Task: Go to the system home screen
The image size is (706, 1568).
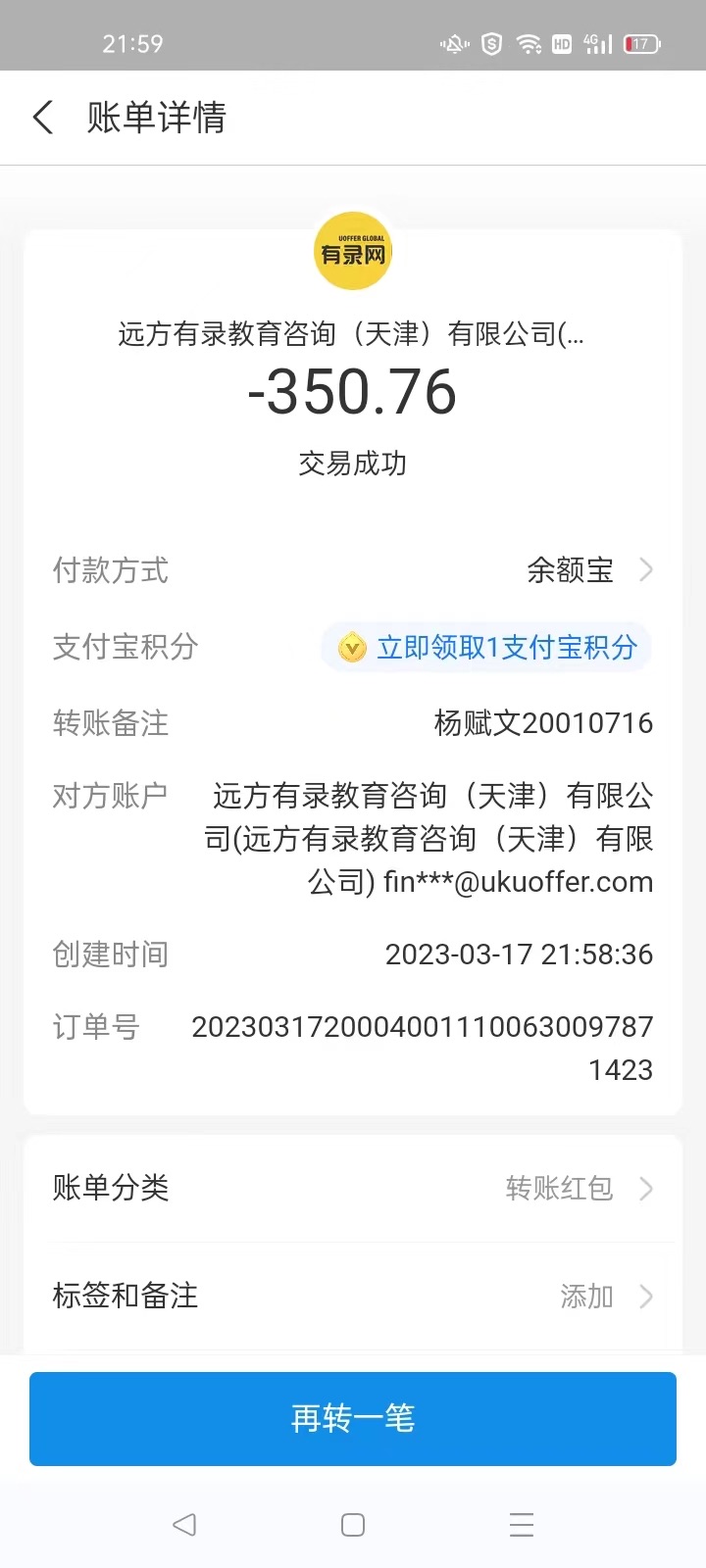Action: (x=353, y=1524)
